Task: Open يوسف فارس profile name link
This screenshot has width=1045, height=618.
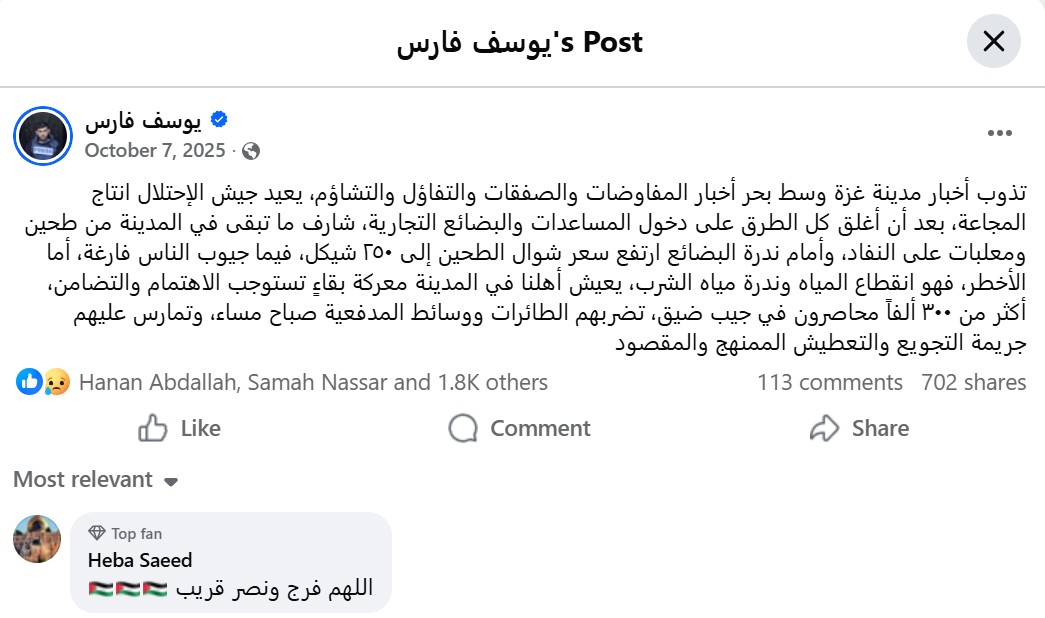Action: tap(143, 121)
